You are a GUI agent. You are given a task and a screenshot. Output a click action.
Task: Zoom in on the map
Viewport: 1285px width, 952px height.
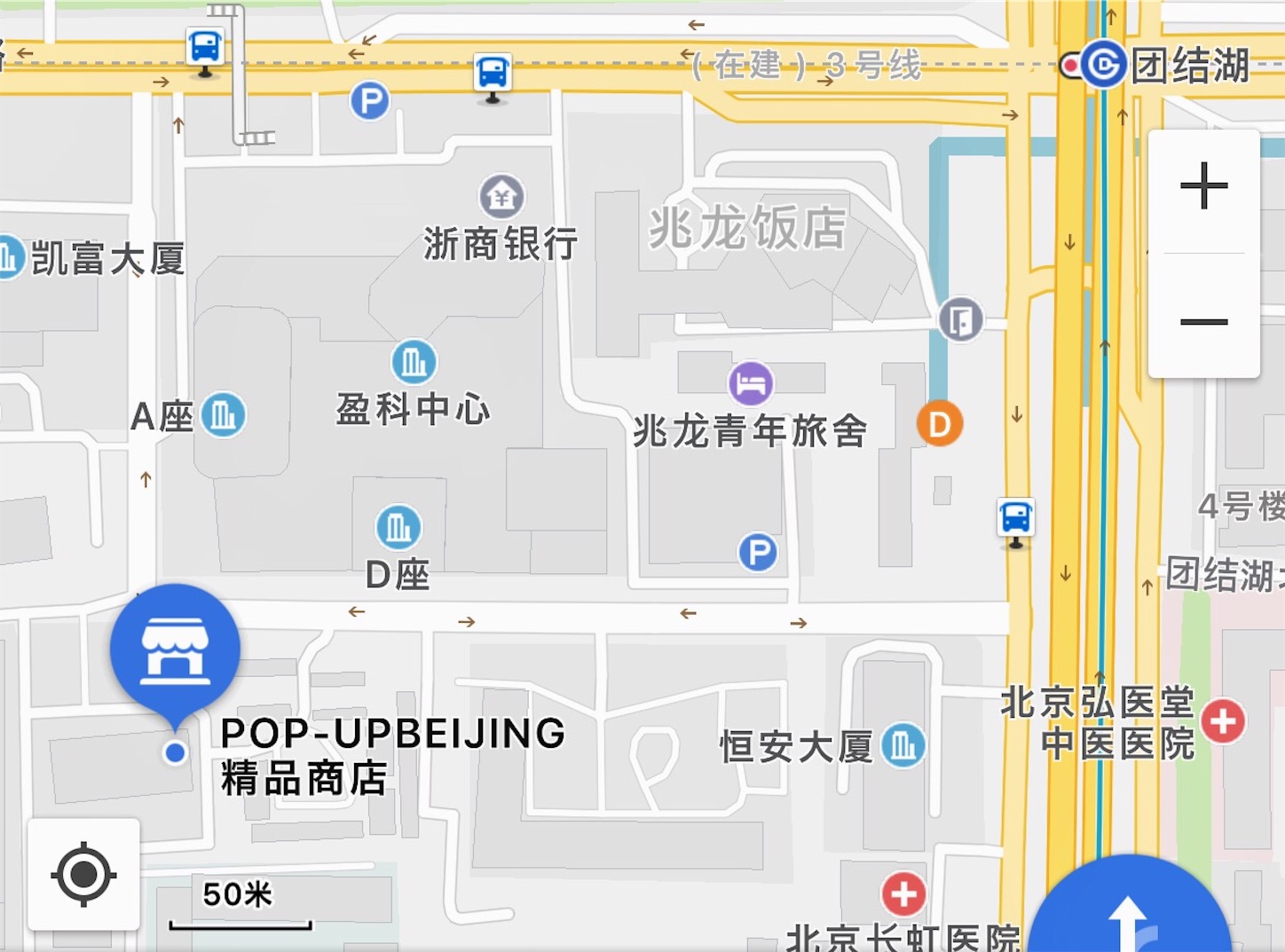coord(1203,186)
